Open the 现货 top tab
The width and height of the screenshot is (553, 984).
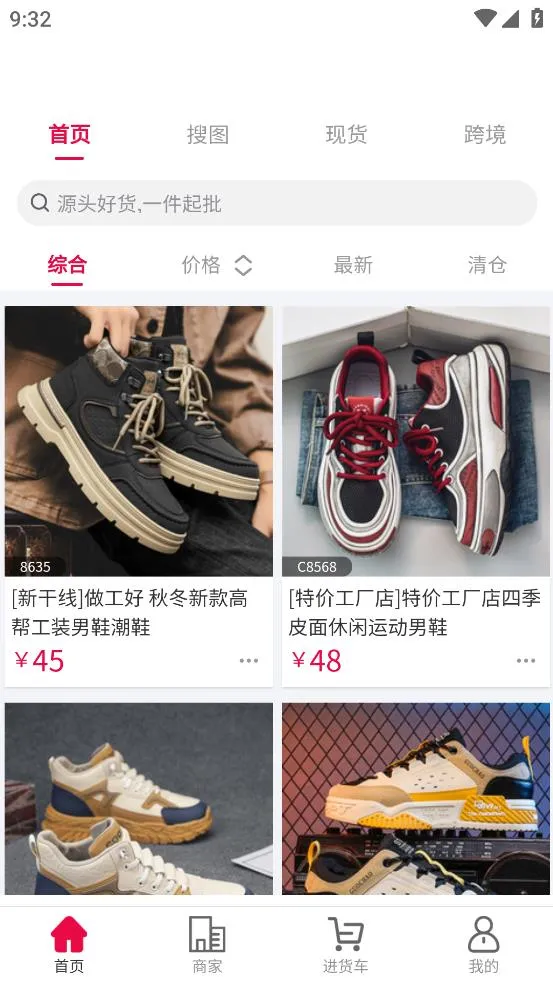pyautogui.click(x=346, y=135)
